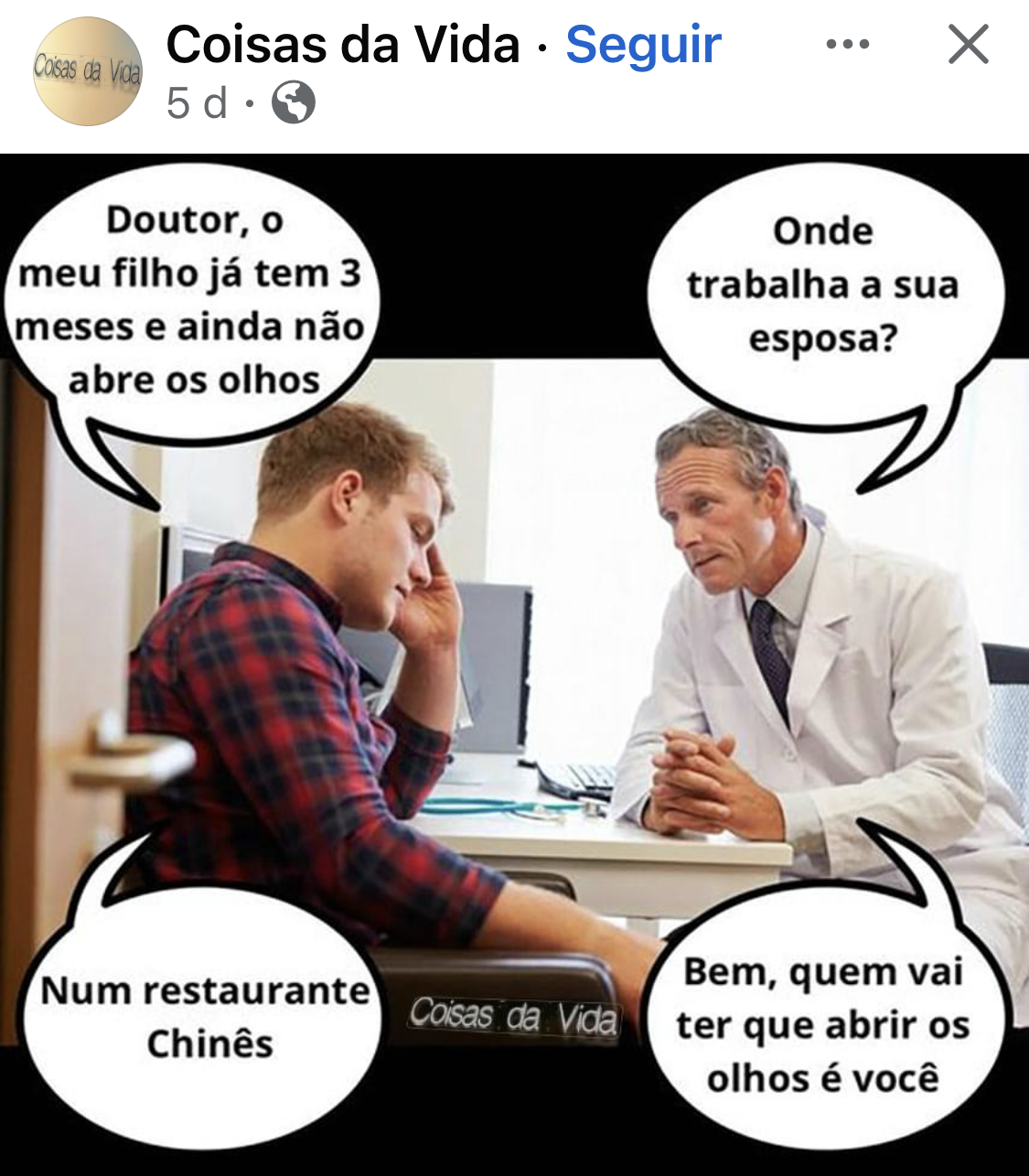
Task: Open the Coisas da Vida profile picture
Action: 88,70
